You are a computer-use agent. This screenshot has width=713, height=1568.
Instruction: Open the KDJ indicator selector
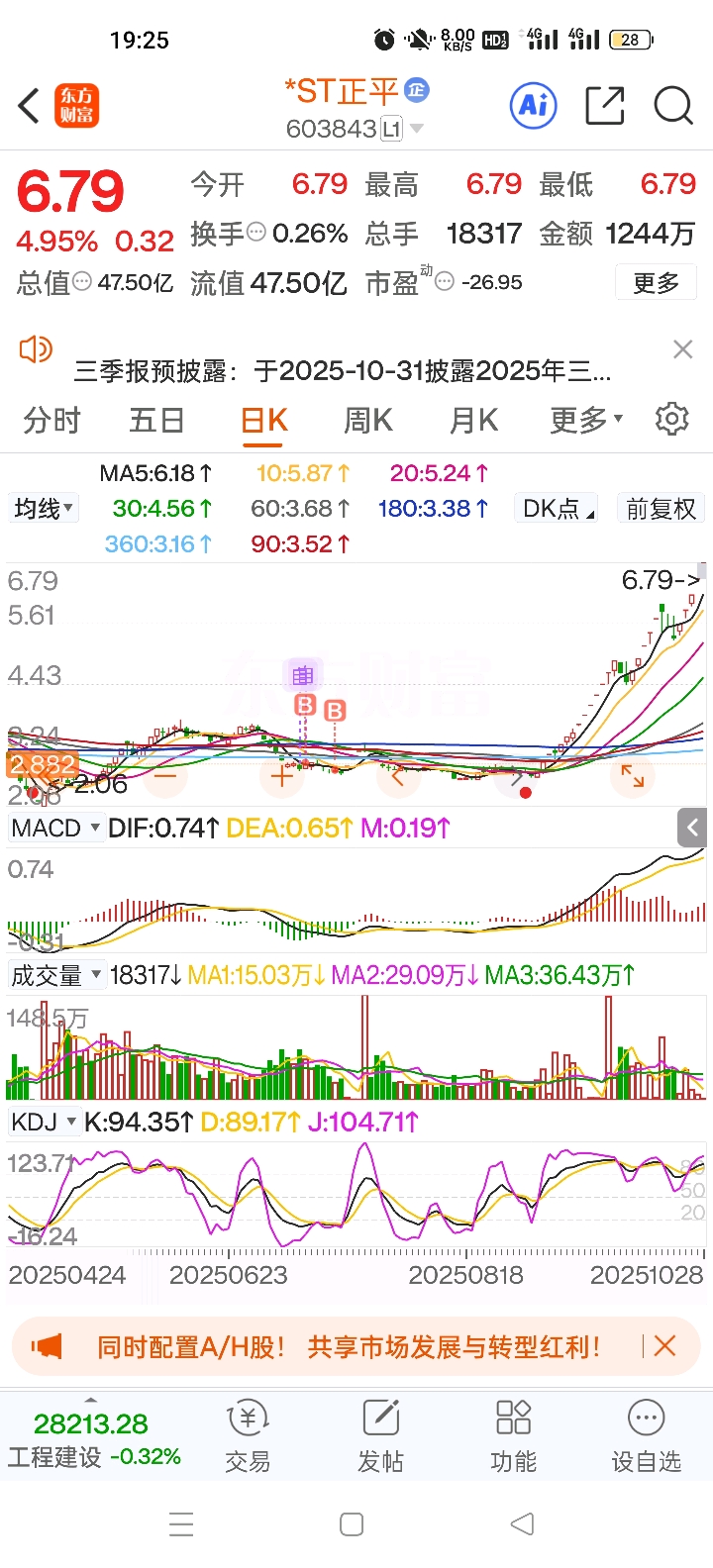point(44,1122)
